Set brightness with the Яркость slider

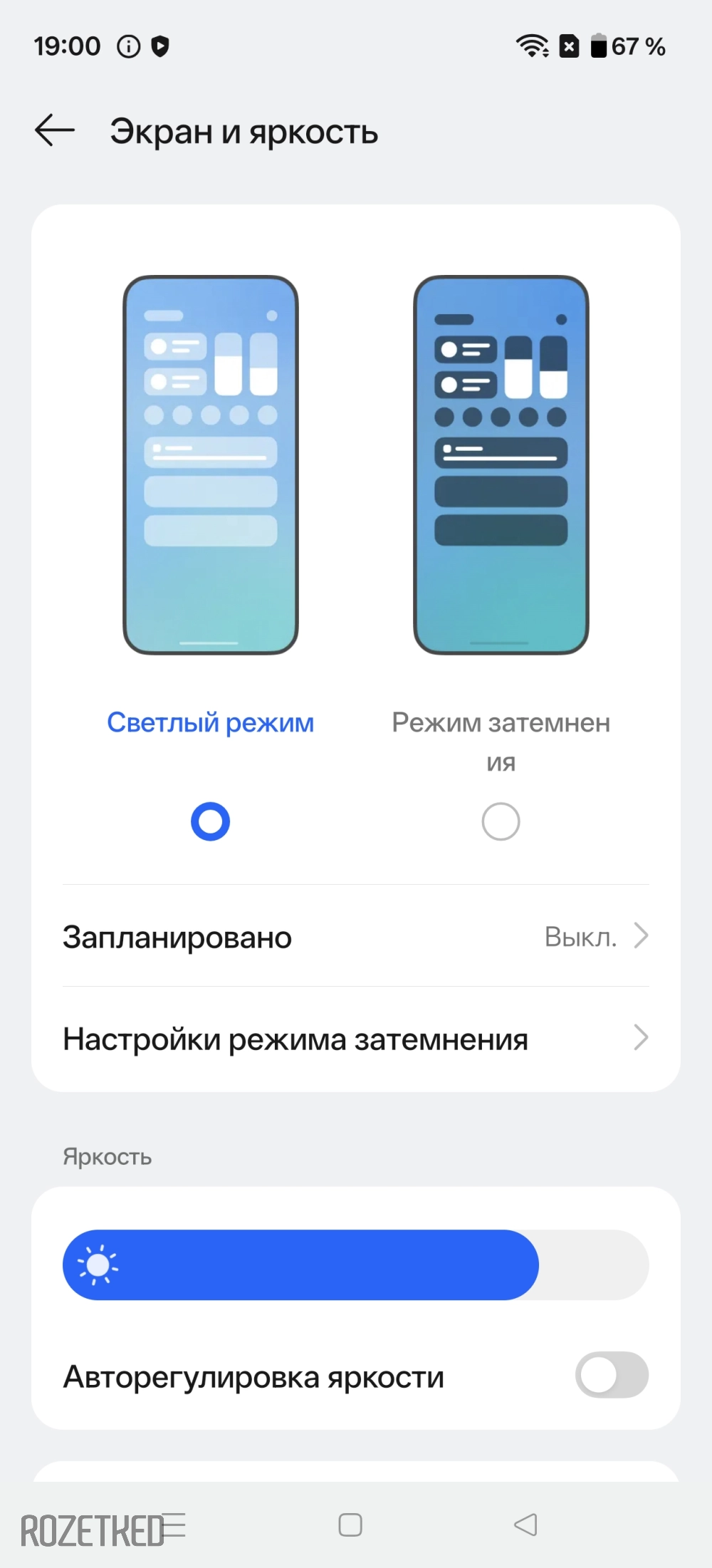[355, 1265]
